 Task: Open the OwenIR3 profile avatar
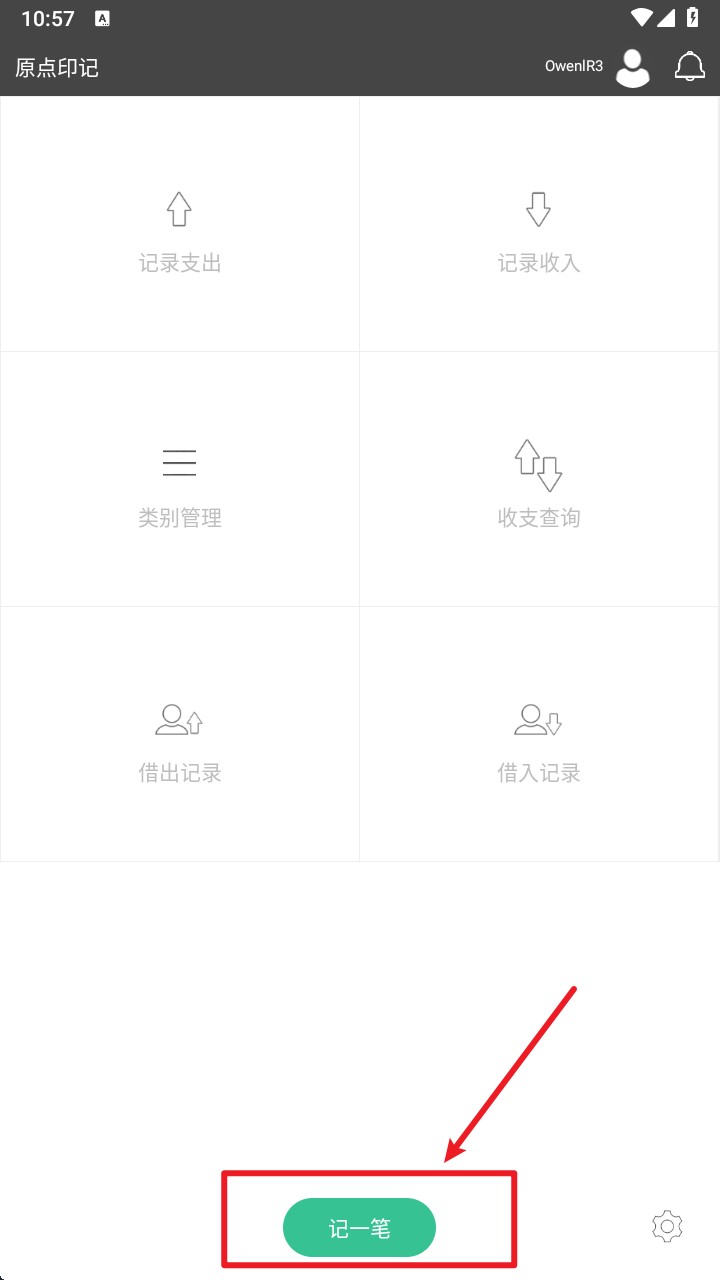click(x=632, y=68)
